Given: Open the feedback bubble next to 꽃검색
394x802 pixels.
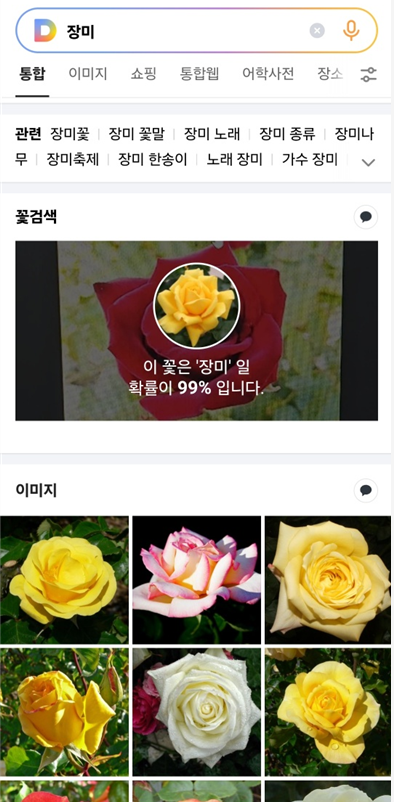Looking at the screenshot, I should tap(366, 217).
